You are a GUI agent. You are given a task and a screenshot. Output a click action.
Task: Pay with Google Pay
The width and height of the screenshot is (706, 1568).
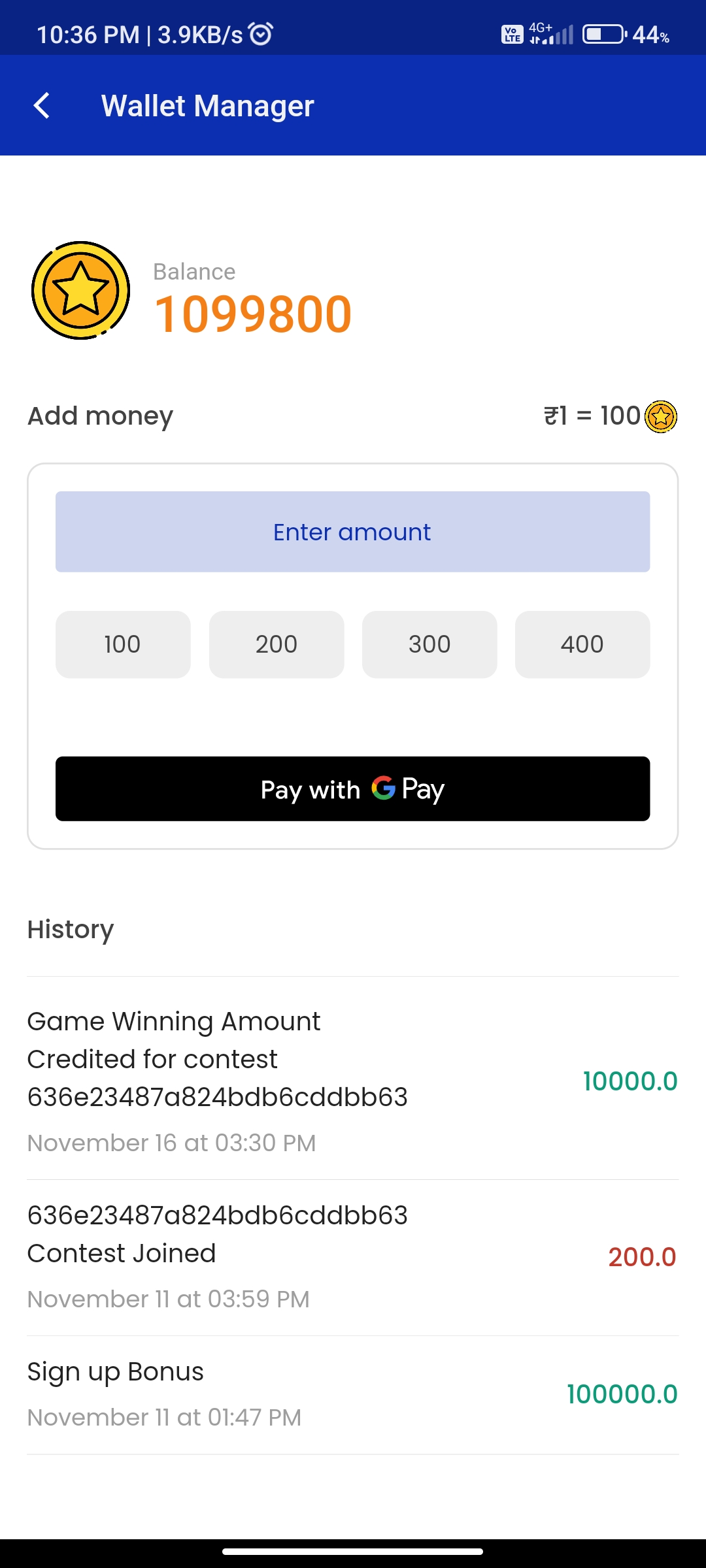coord(352,789)
